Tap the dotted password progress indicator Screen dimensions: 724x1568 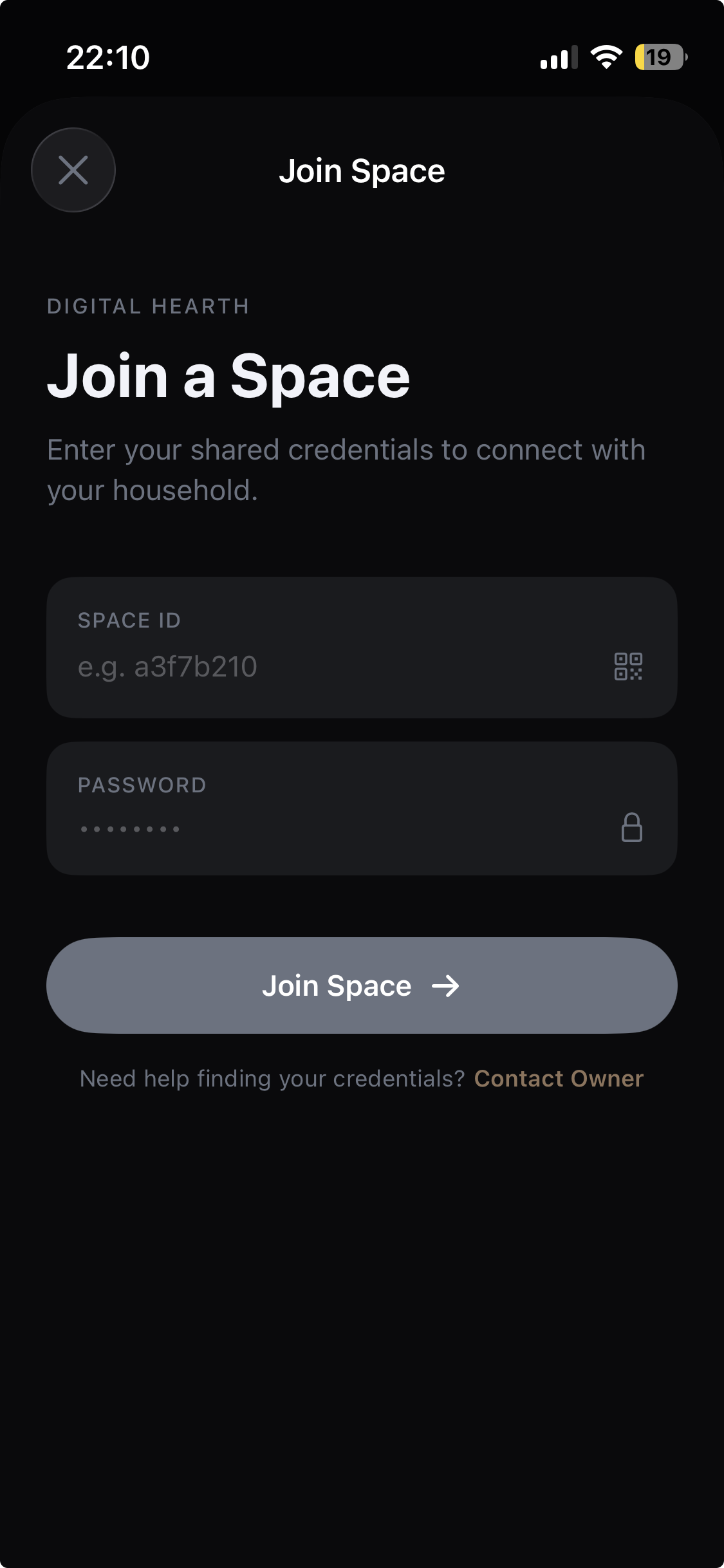point(129,829)
